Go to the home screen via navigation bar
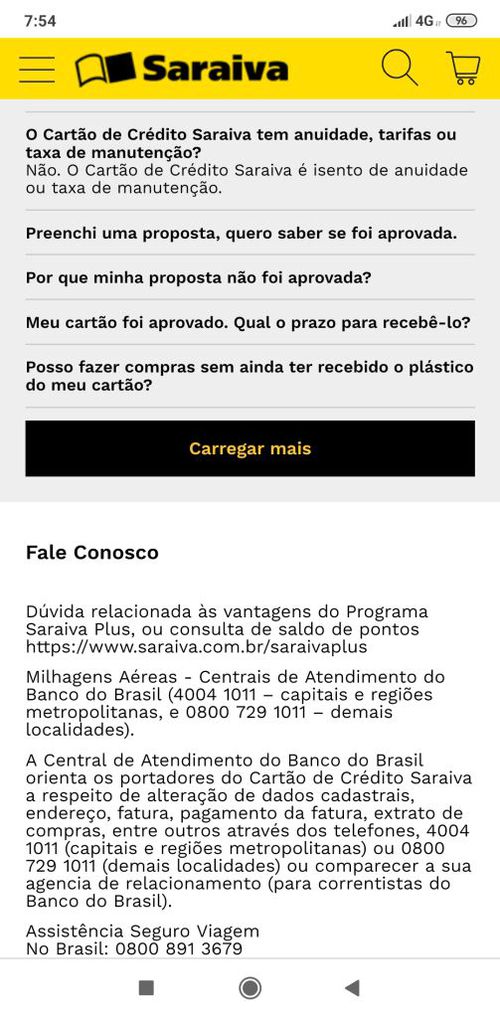500x1018 pixels. (250, 988)
